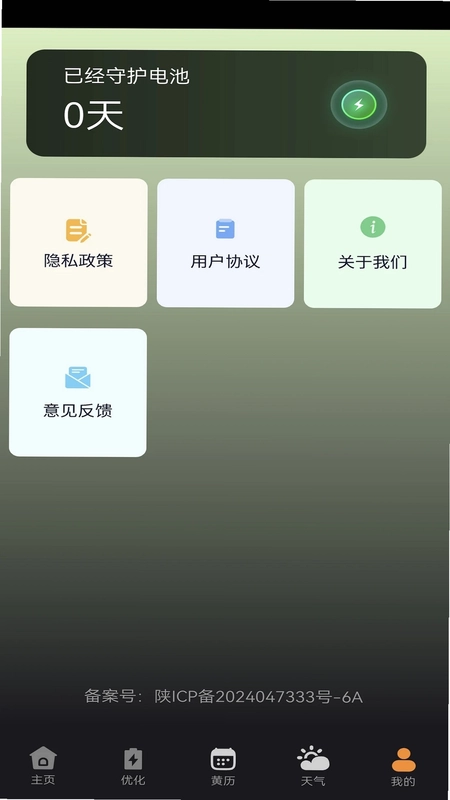Tap the green lightning battery icon

click(359, 105)
